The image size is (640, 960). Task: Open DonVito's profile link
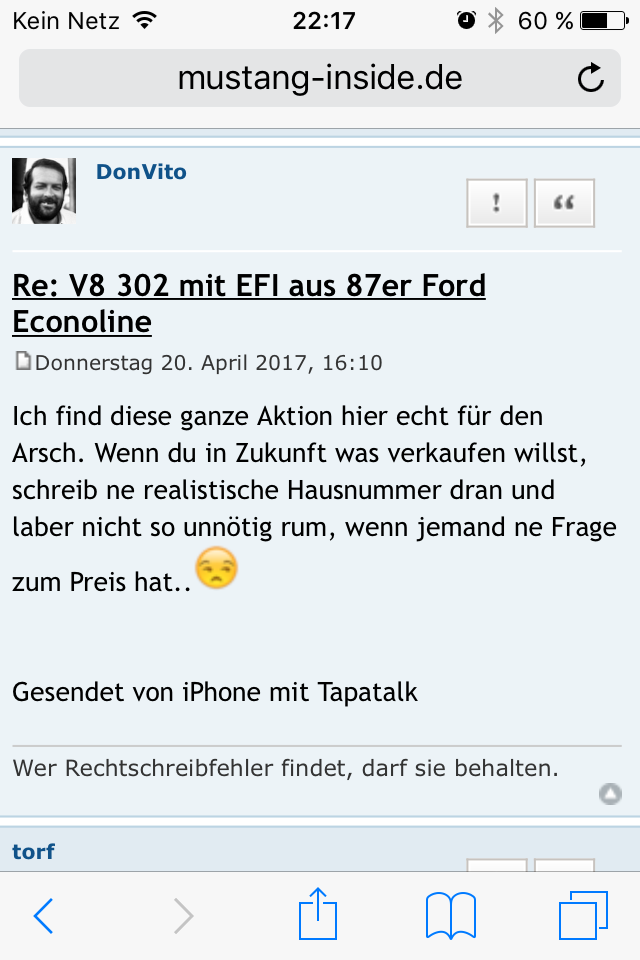(141, 172)
